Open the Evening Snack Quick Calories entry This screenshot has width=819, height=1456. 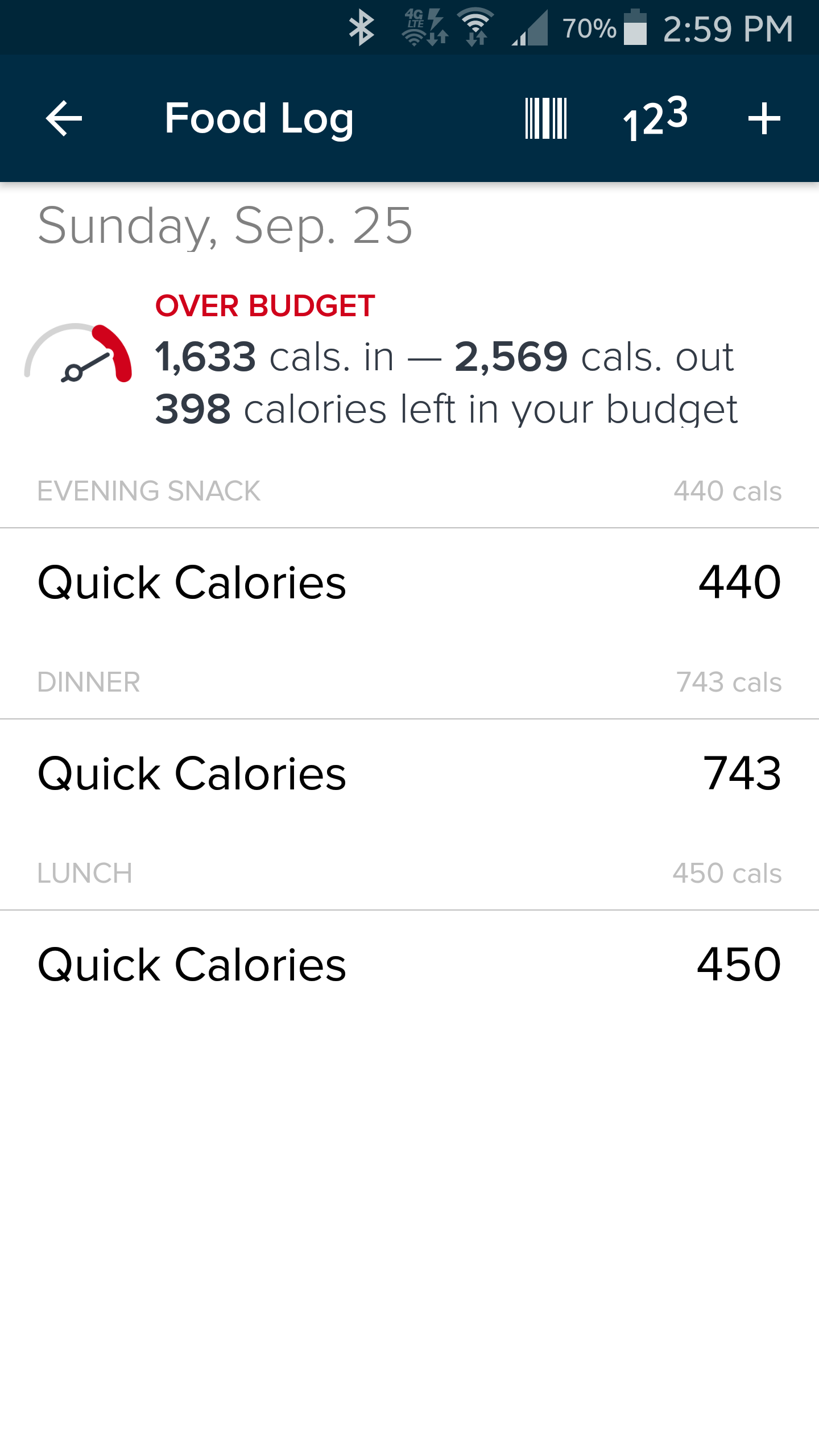[409, 582]
